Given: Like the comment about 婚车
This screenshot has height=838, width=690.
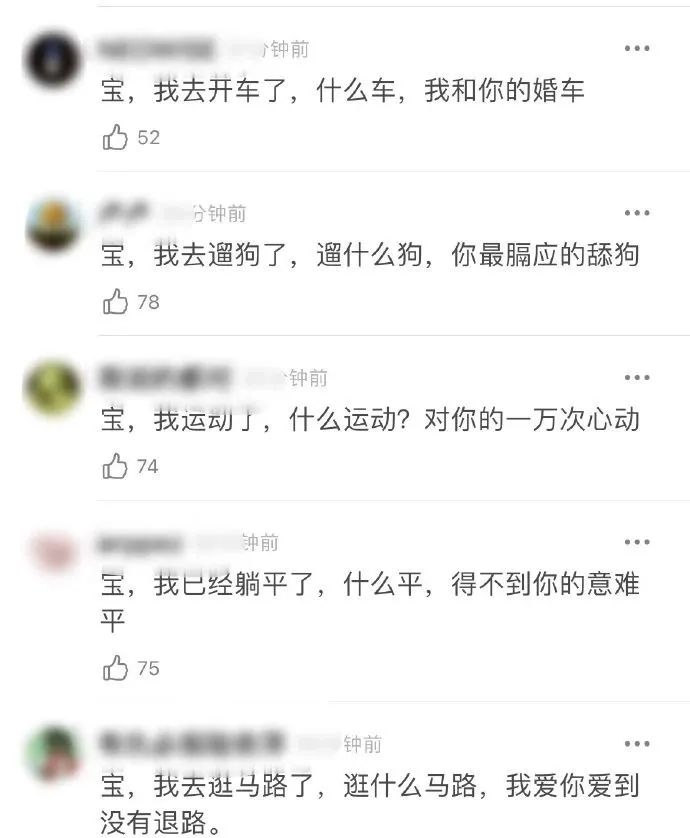Looking at the screenshot, I should click(x=116, y=138).
